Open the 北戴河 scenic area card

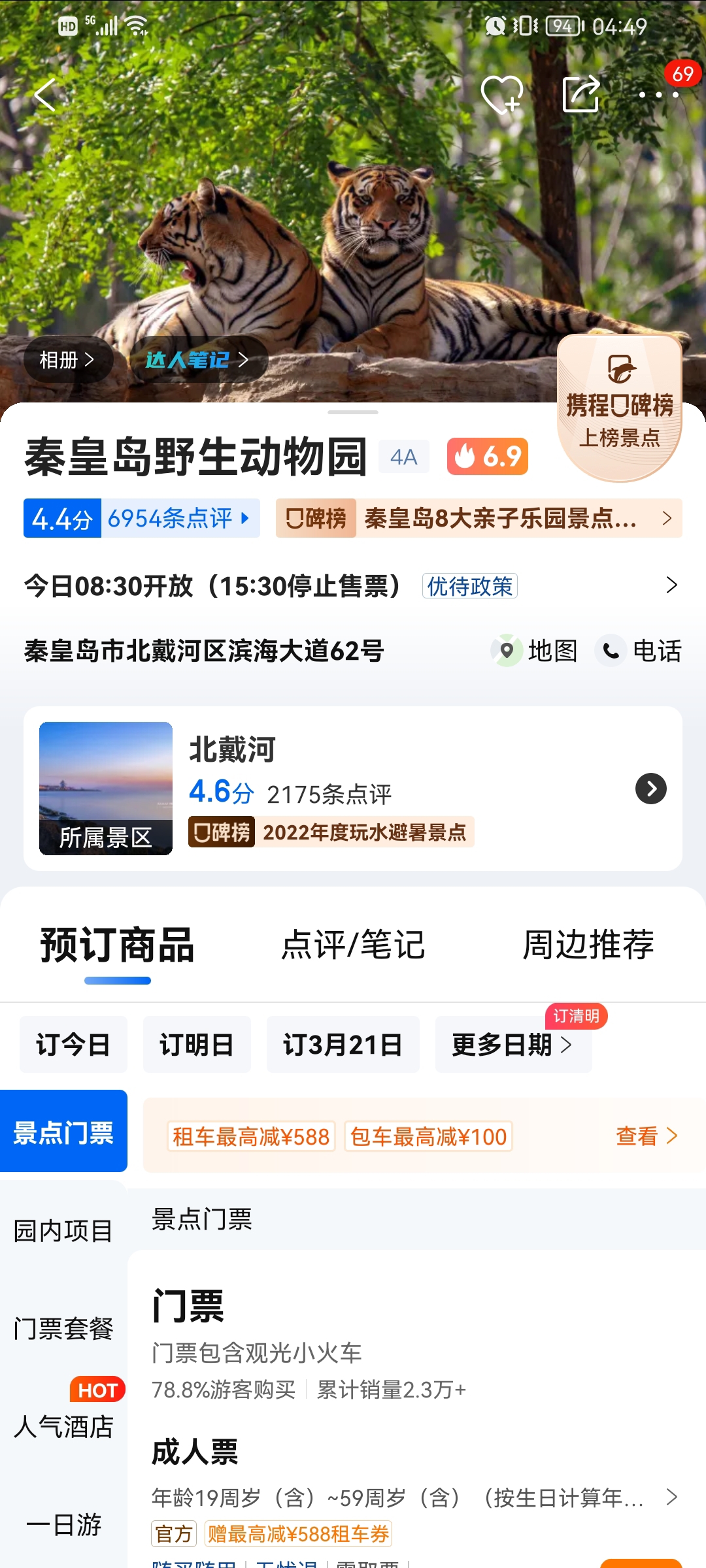tap(353, 789)
